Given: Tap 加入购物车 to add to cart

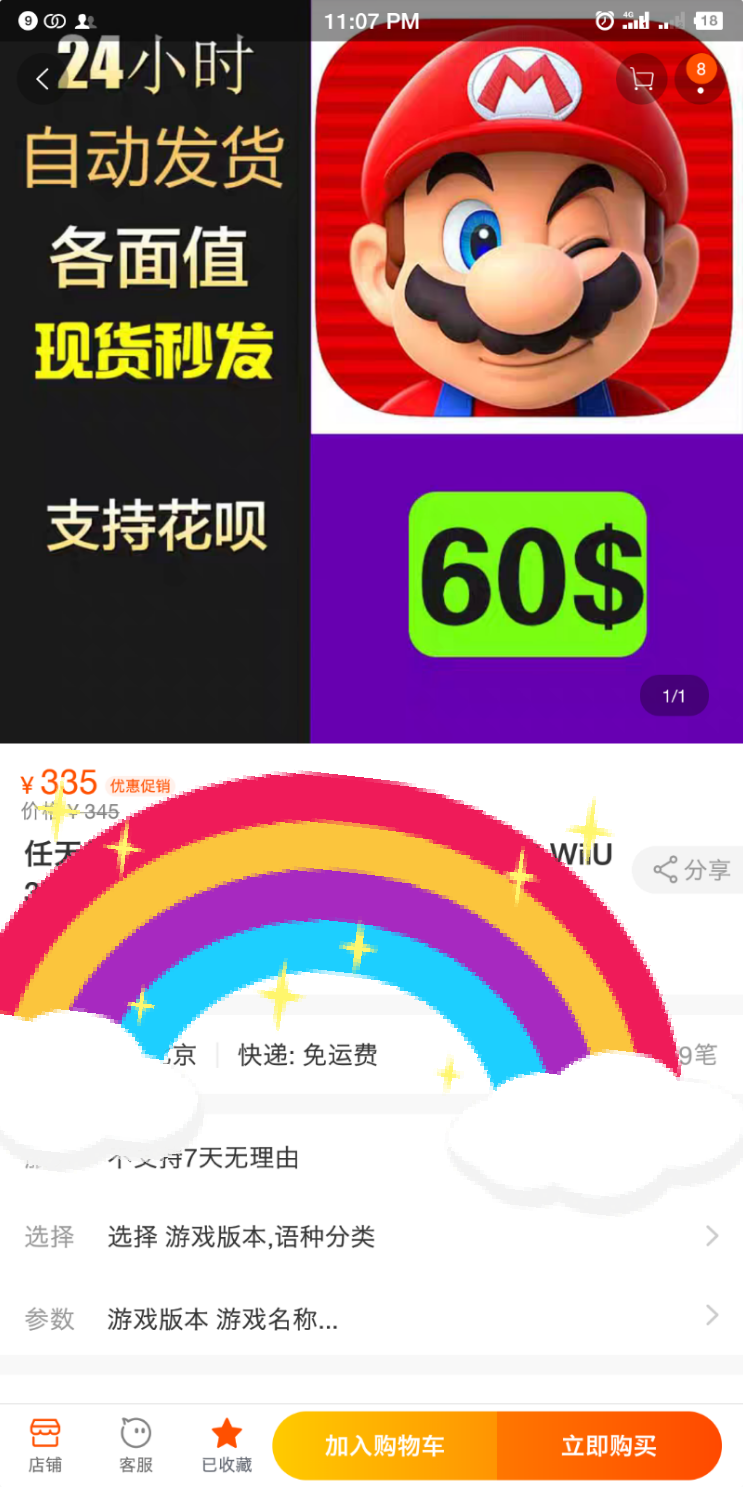Looking at the screenshot, I should click(x=385, y=1445).
